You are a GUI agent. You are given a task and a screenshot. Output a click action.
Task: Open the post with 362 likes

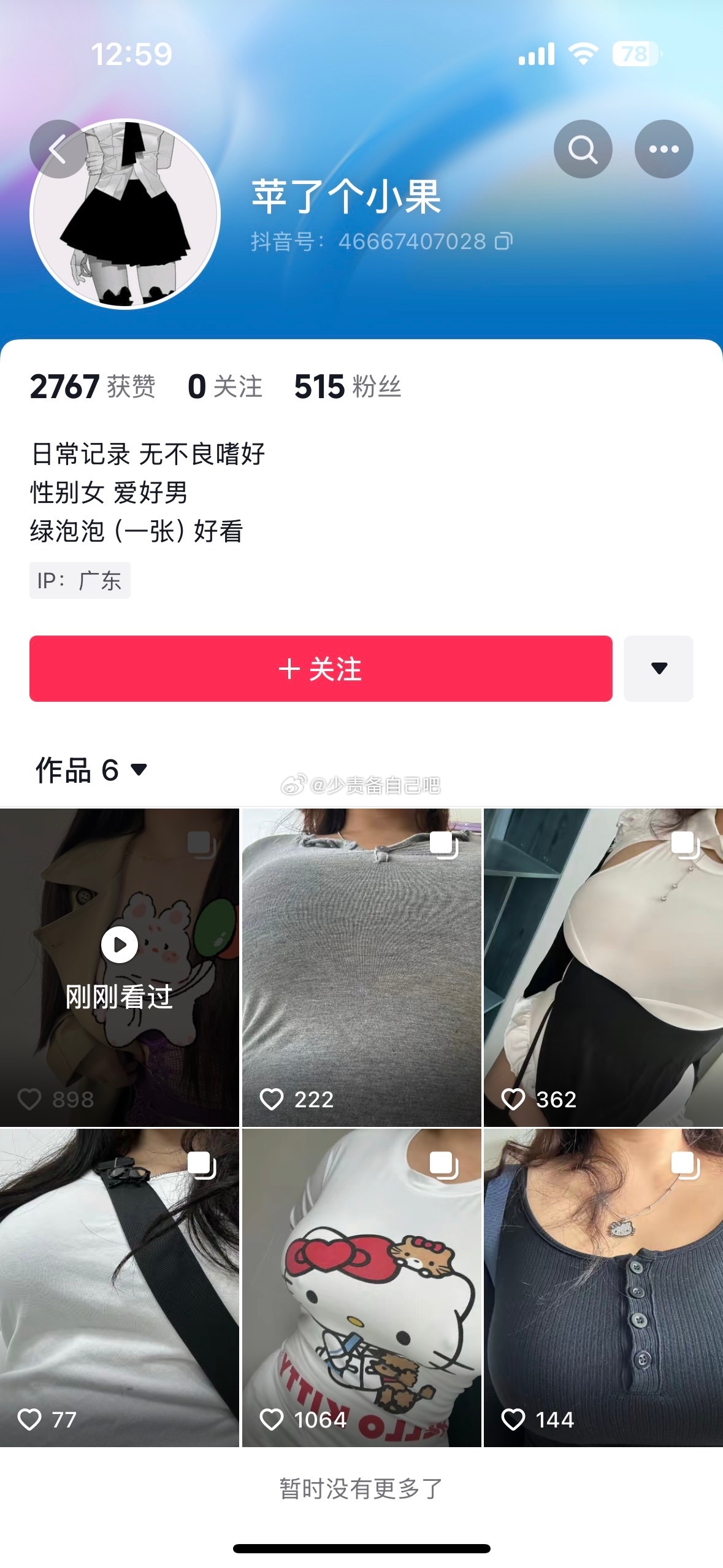pyautogui.click(x=603, y=968)
